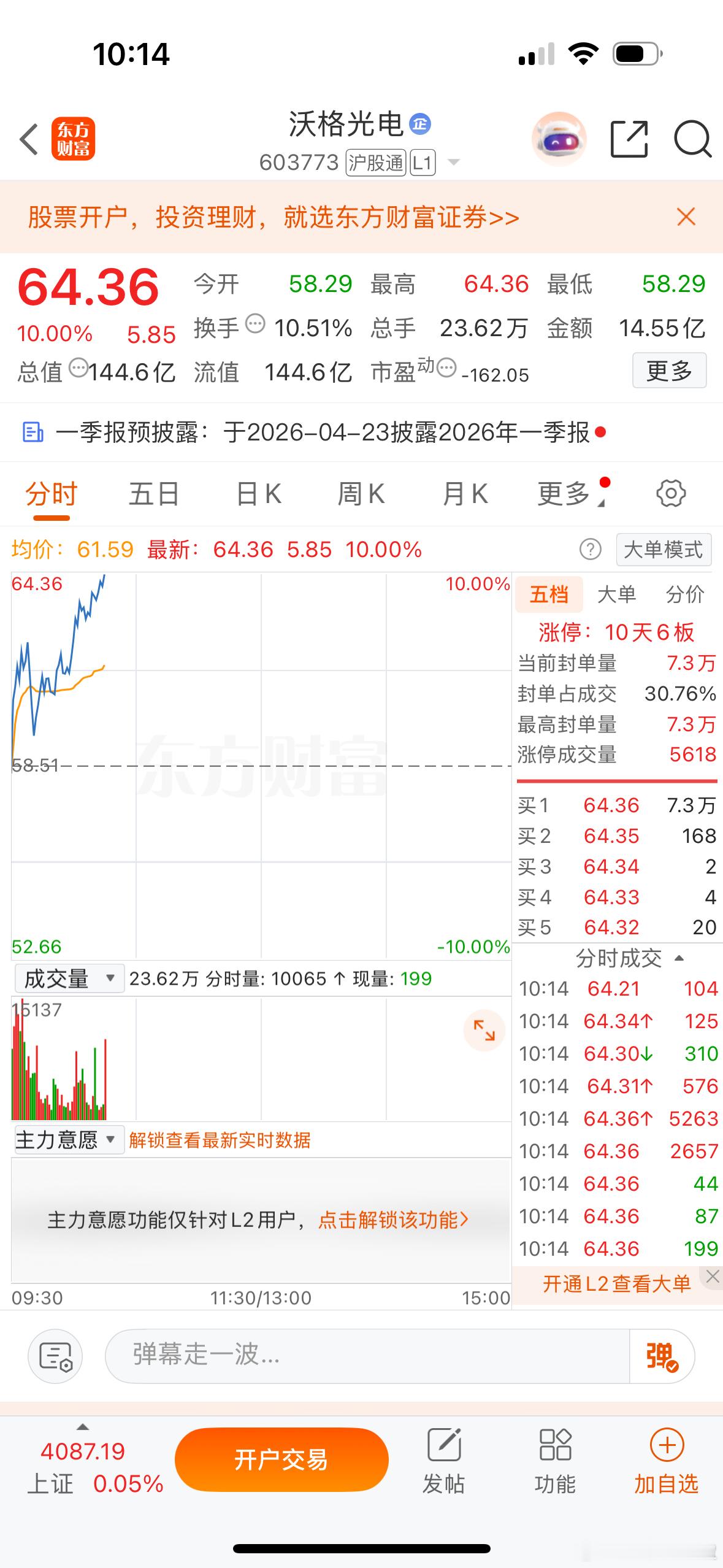Tap the back arrow to return
This screenshot has height=1568, width=723.
point(29,140)
